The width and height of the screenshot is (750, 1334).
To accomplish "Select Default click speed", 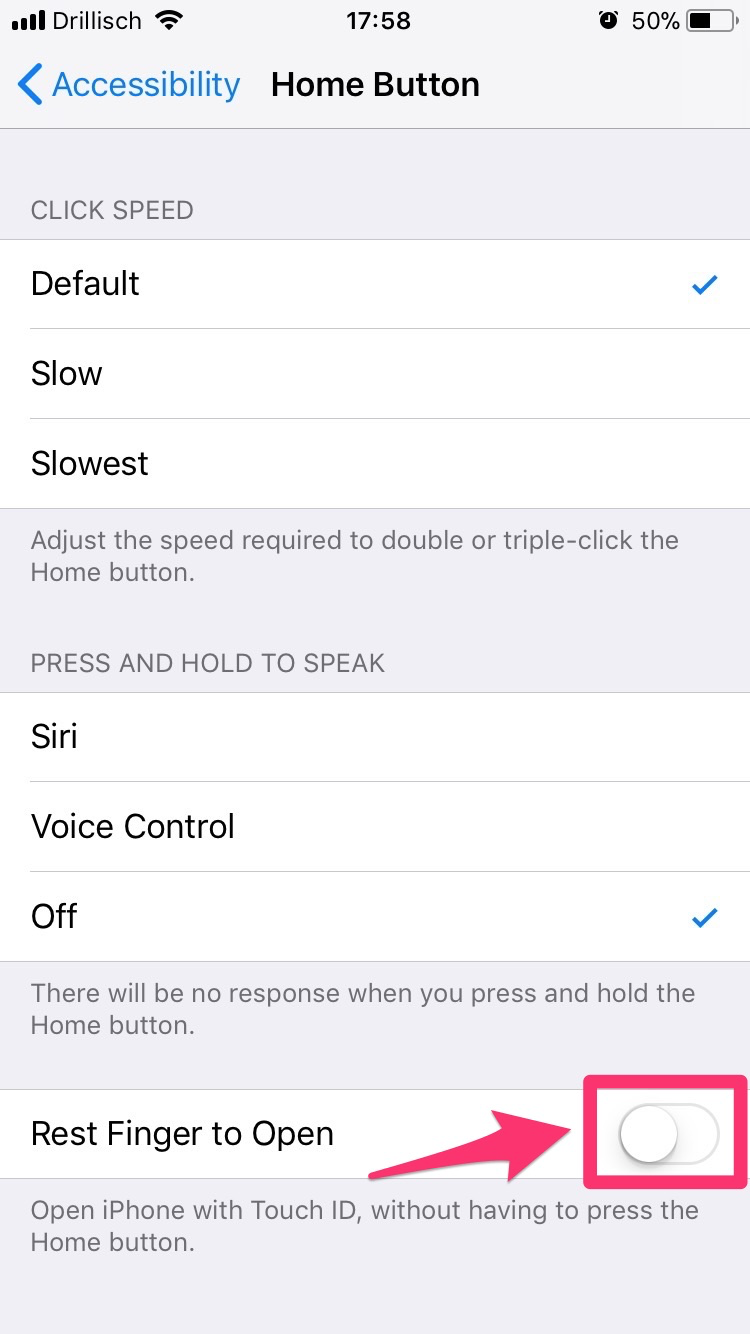I will pos(374,284).
